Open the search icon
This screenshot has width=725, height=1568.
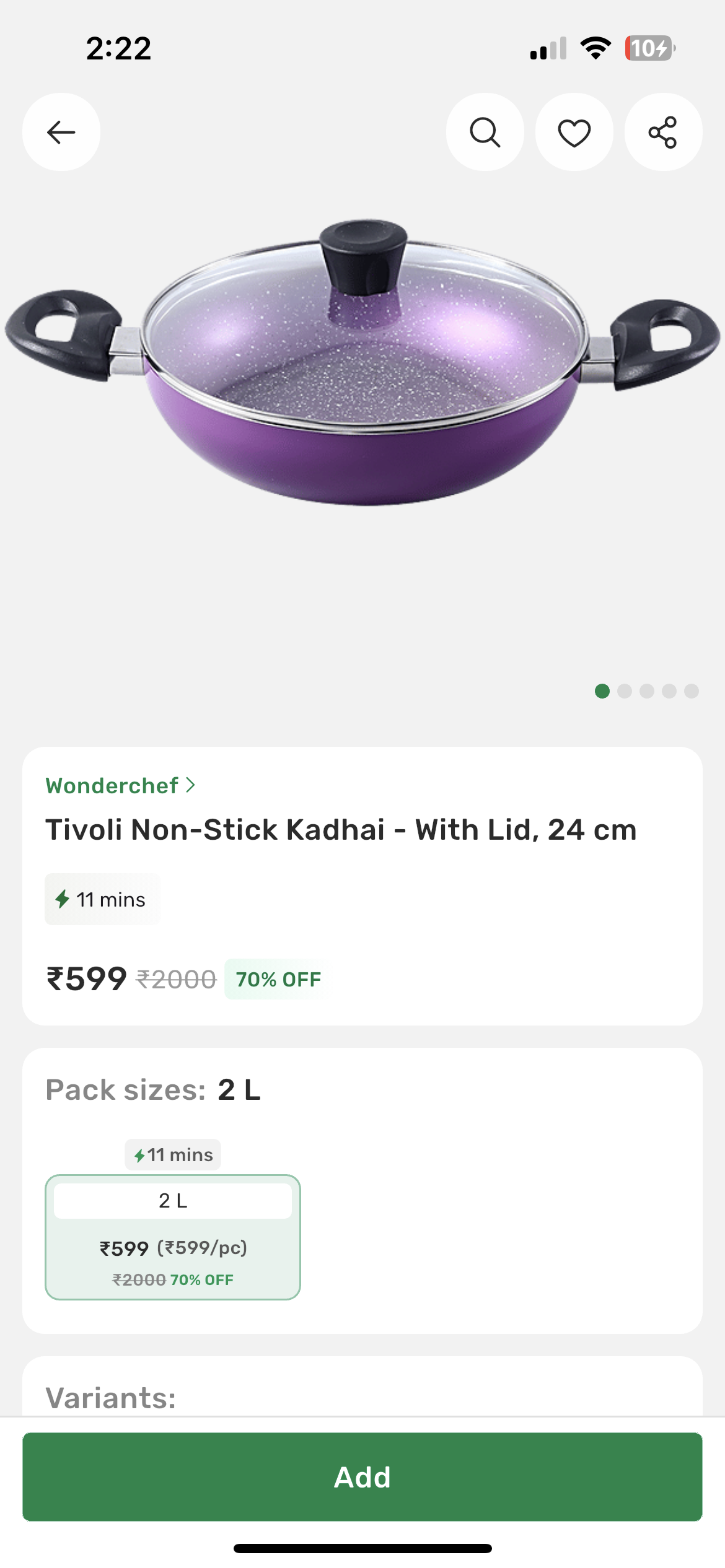pos(485,131)
